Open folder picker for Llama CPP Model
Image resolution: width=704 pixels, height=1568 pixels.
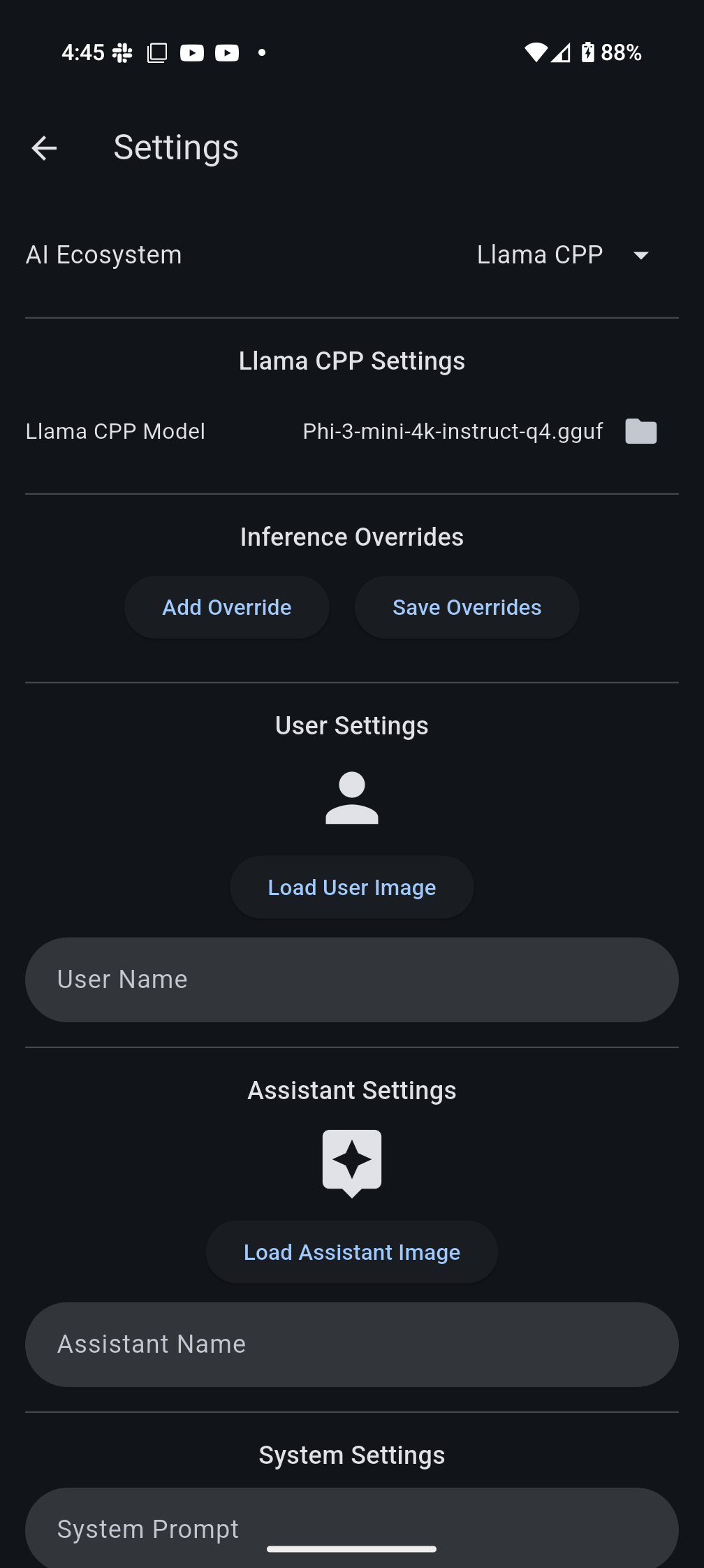(640, 431)
